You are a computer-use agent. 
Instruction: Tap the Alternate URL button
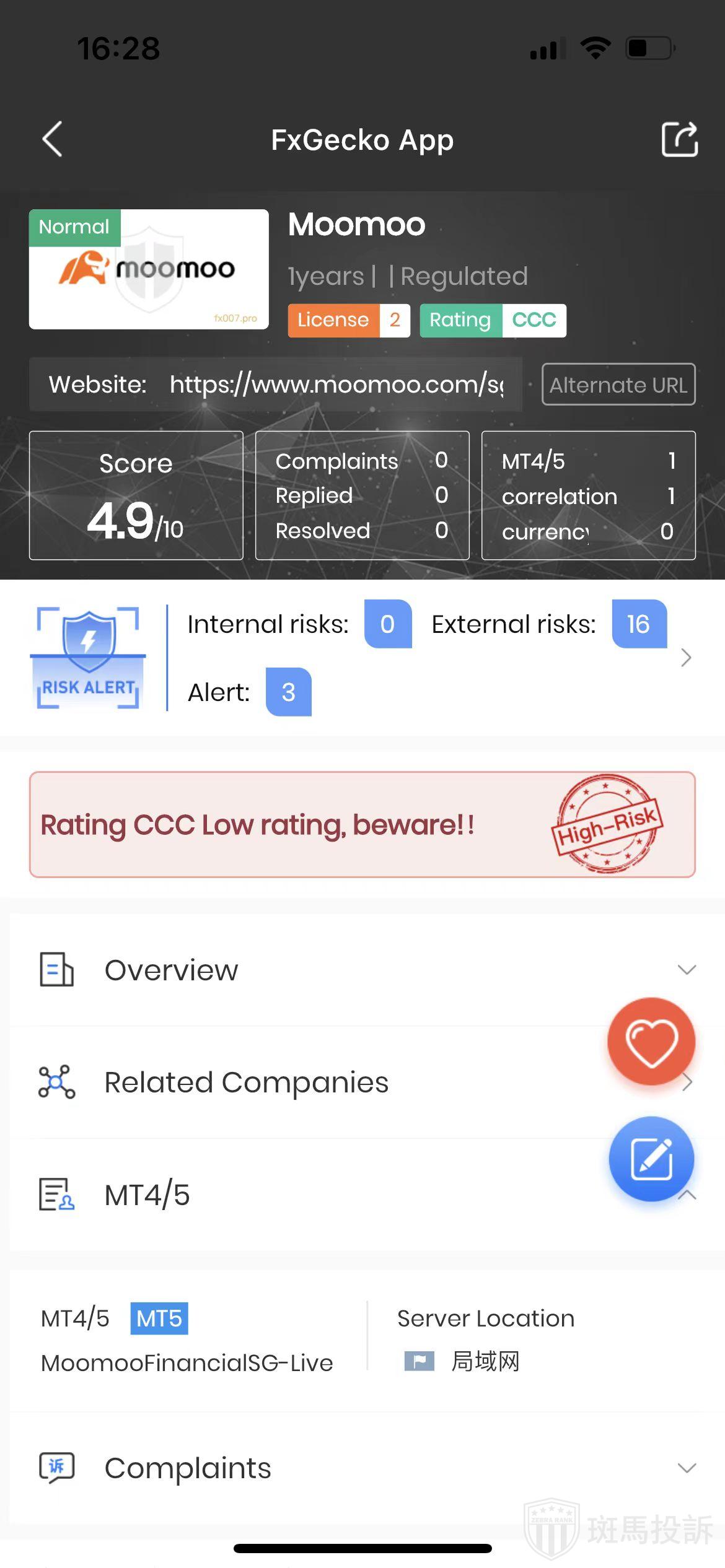click(618, 385)
